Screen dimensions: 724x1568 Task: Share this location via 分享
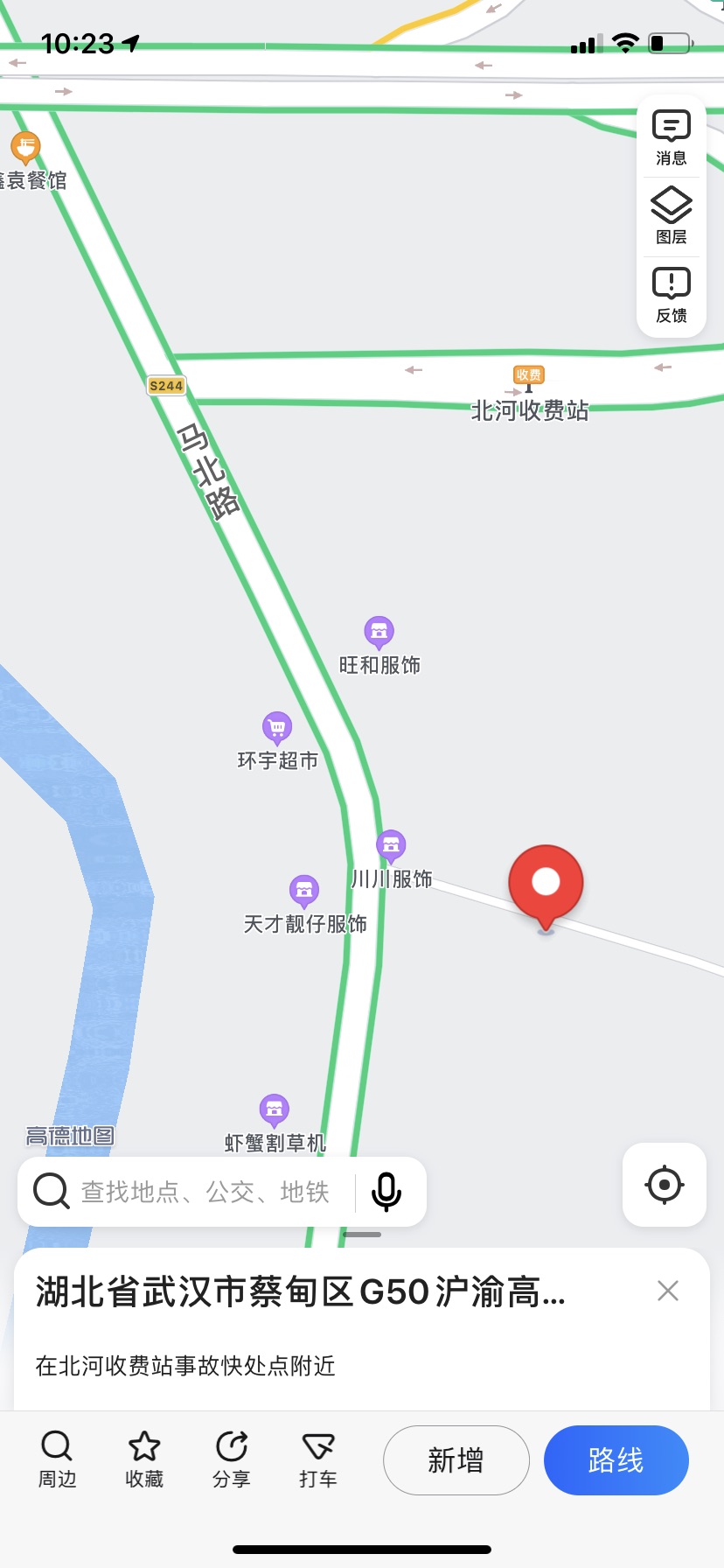coord(232,1459)
